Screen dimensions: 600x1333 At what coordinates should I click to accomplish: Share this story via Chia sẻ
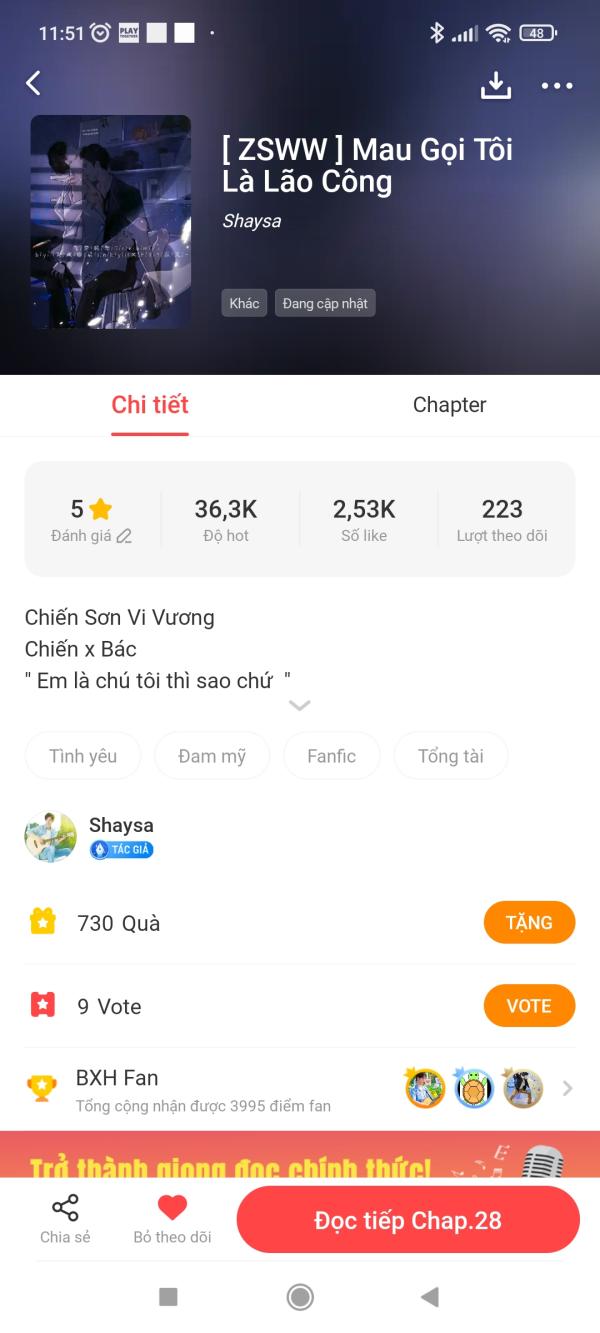click(65, 1220)
